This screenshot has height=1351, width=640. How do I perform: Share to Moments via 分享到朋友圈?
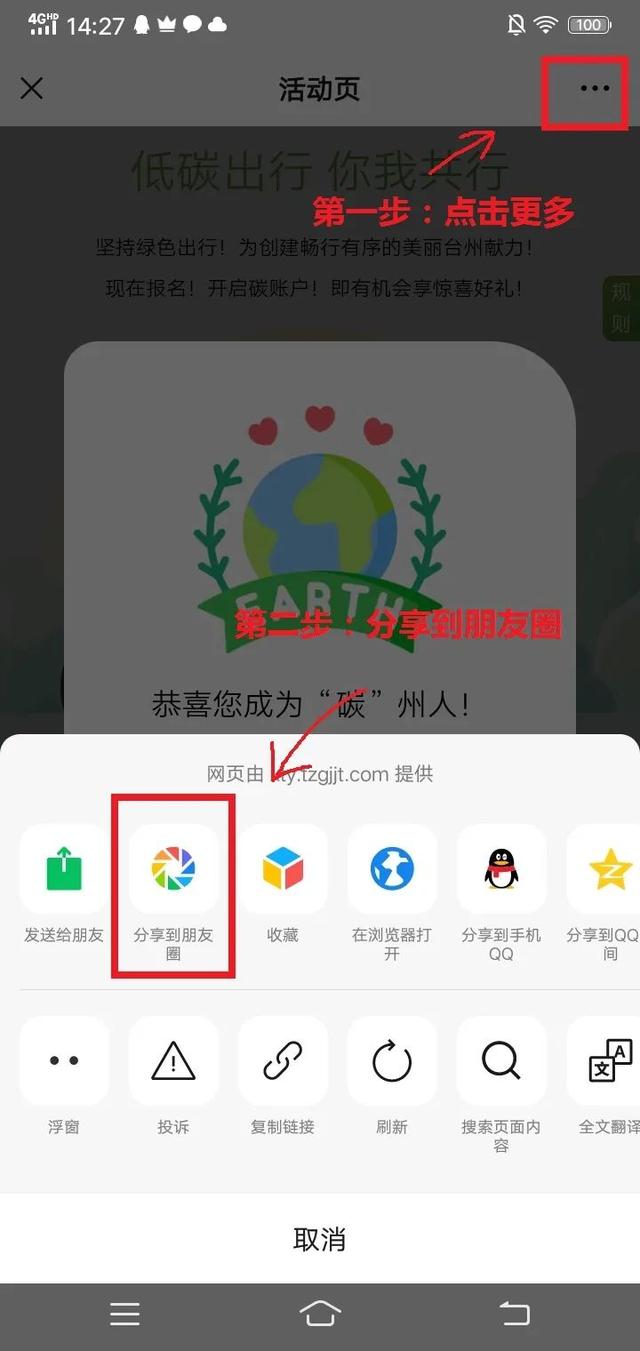[173, 869]
